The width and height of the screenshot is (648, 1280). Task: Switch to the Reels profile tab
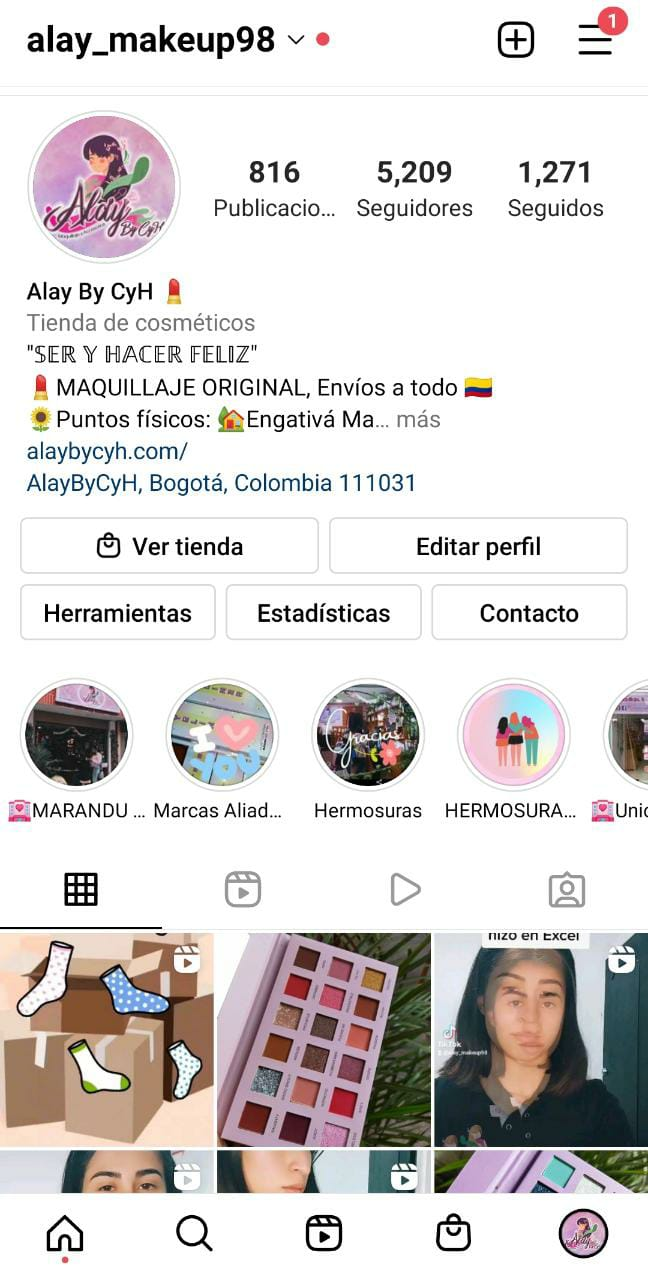tap(243, 889)
